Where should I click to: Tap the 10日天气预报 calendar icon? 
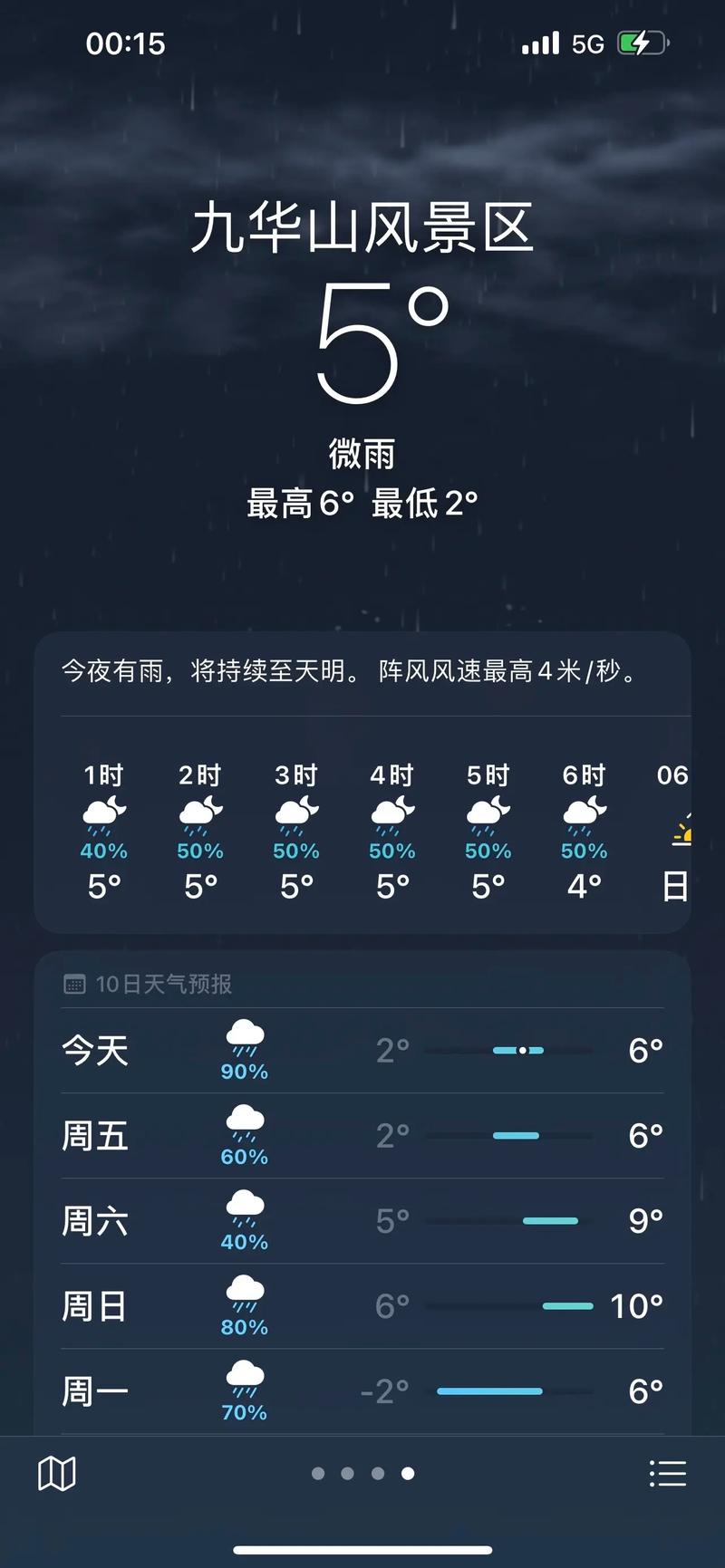(x=74, y=984)
